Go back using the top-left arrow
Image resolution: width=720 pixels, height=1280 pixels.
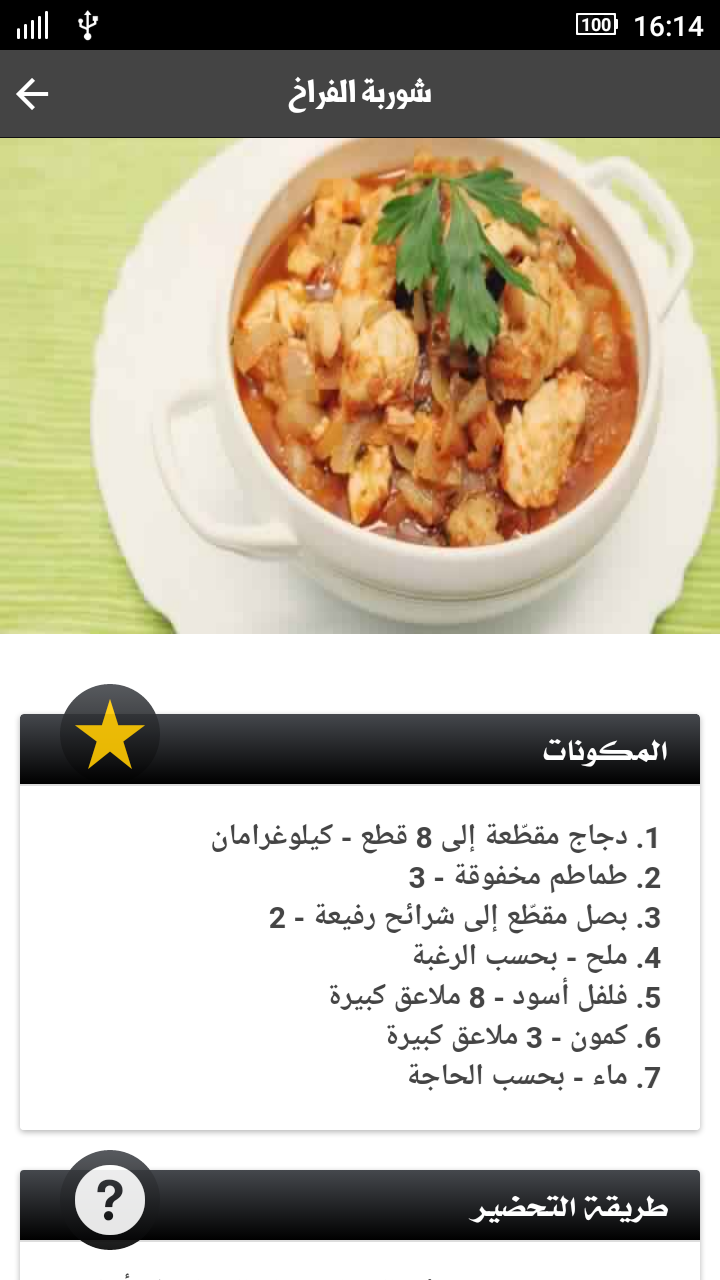tap(32, 94)
